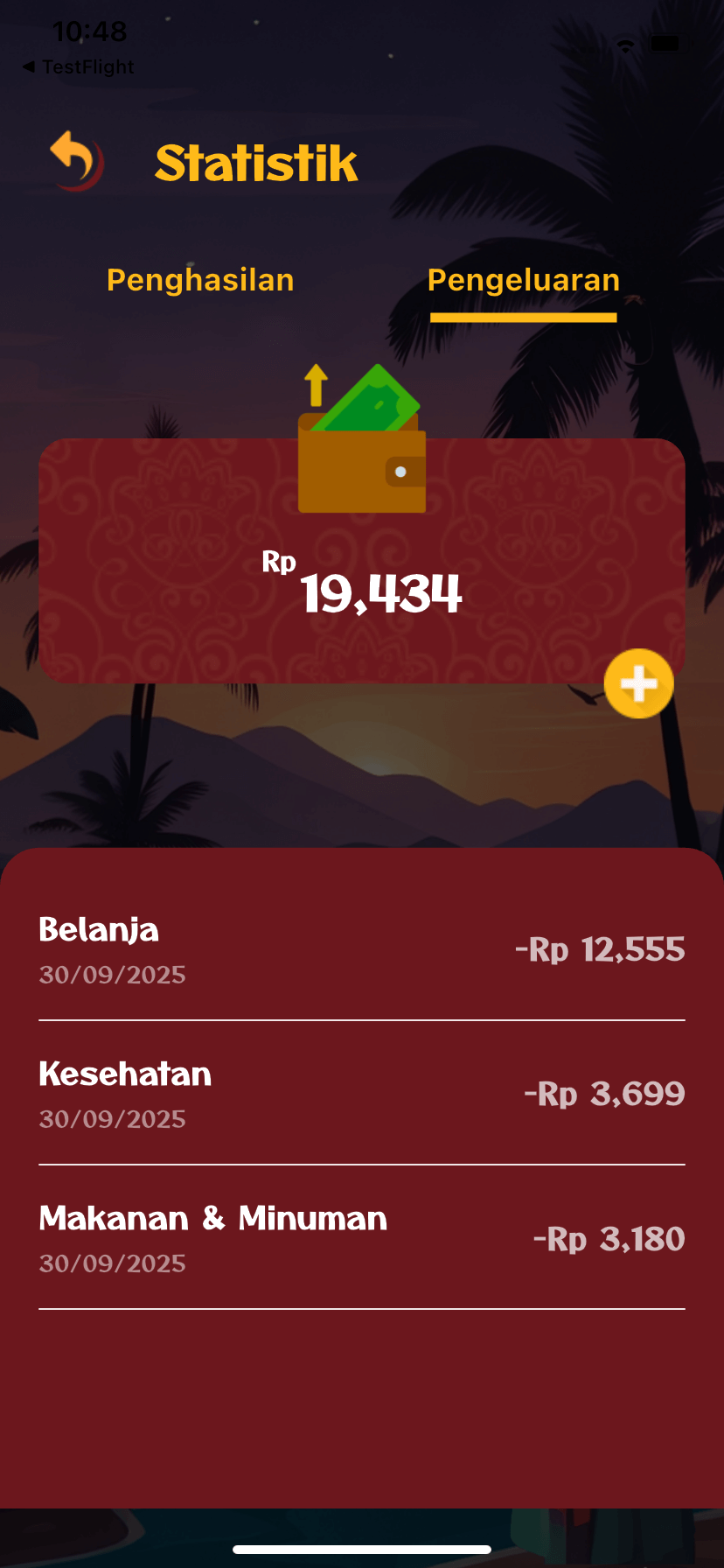724x1568 pixels.
Task: Add a new expense with the plus button
Action: (x=638, y=683)
